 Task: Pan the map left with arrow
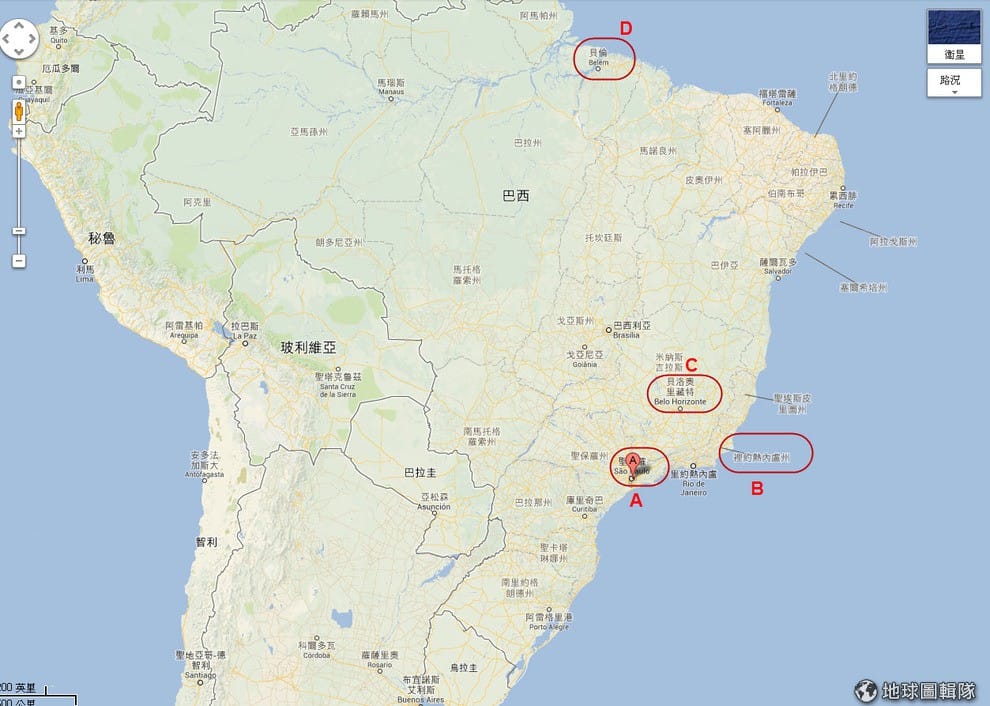click(x=6, y=40)
